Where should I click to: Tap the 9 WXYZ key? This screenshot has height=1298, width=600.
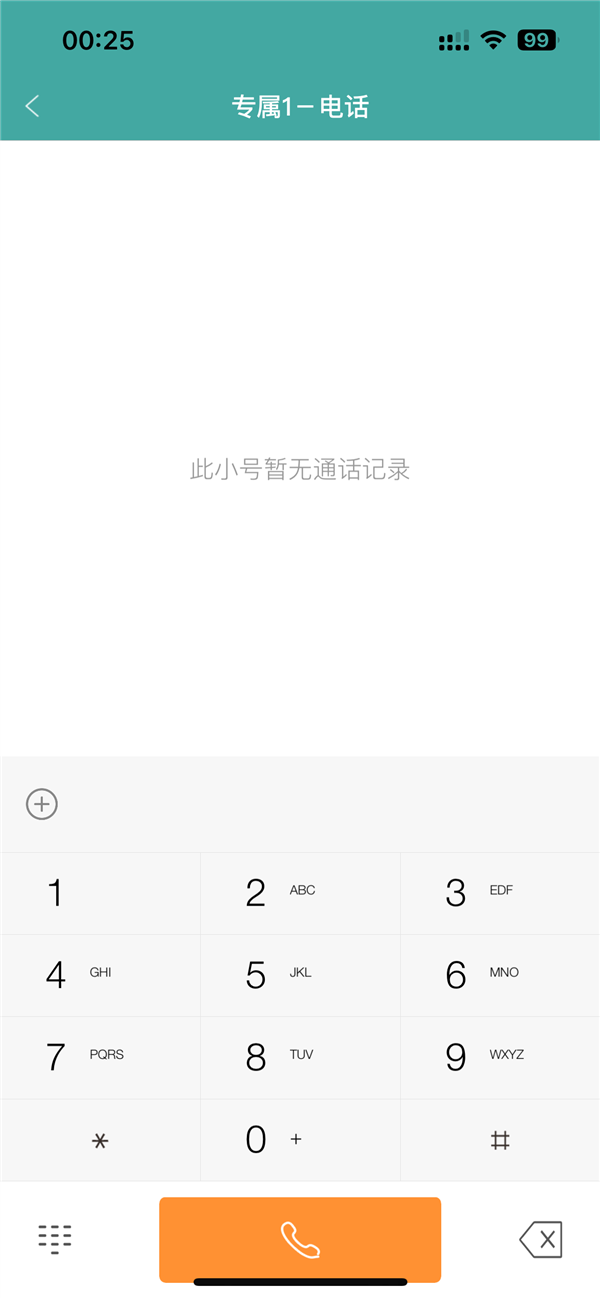coord(500,1057)
